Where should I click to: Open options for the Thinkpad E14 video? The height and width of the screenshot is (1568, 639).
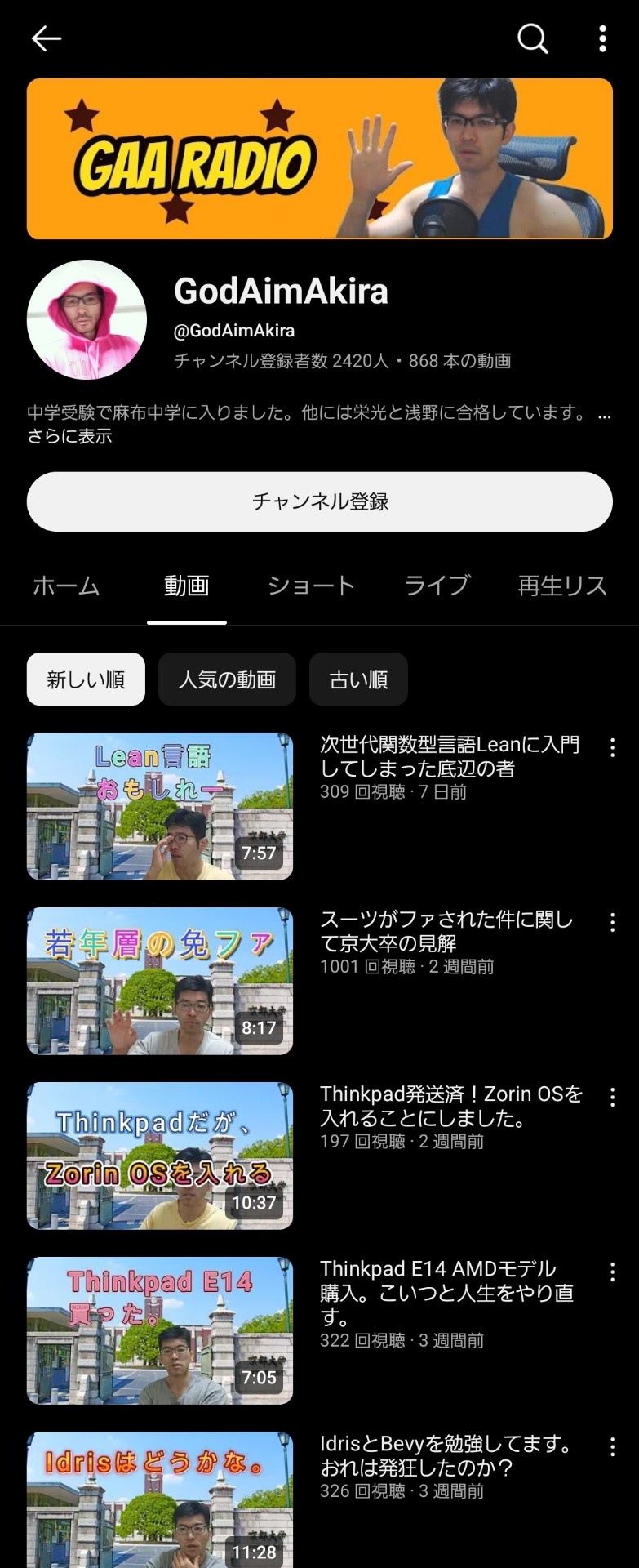[612, 1271]
